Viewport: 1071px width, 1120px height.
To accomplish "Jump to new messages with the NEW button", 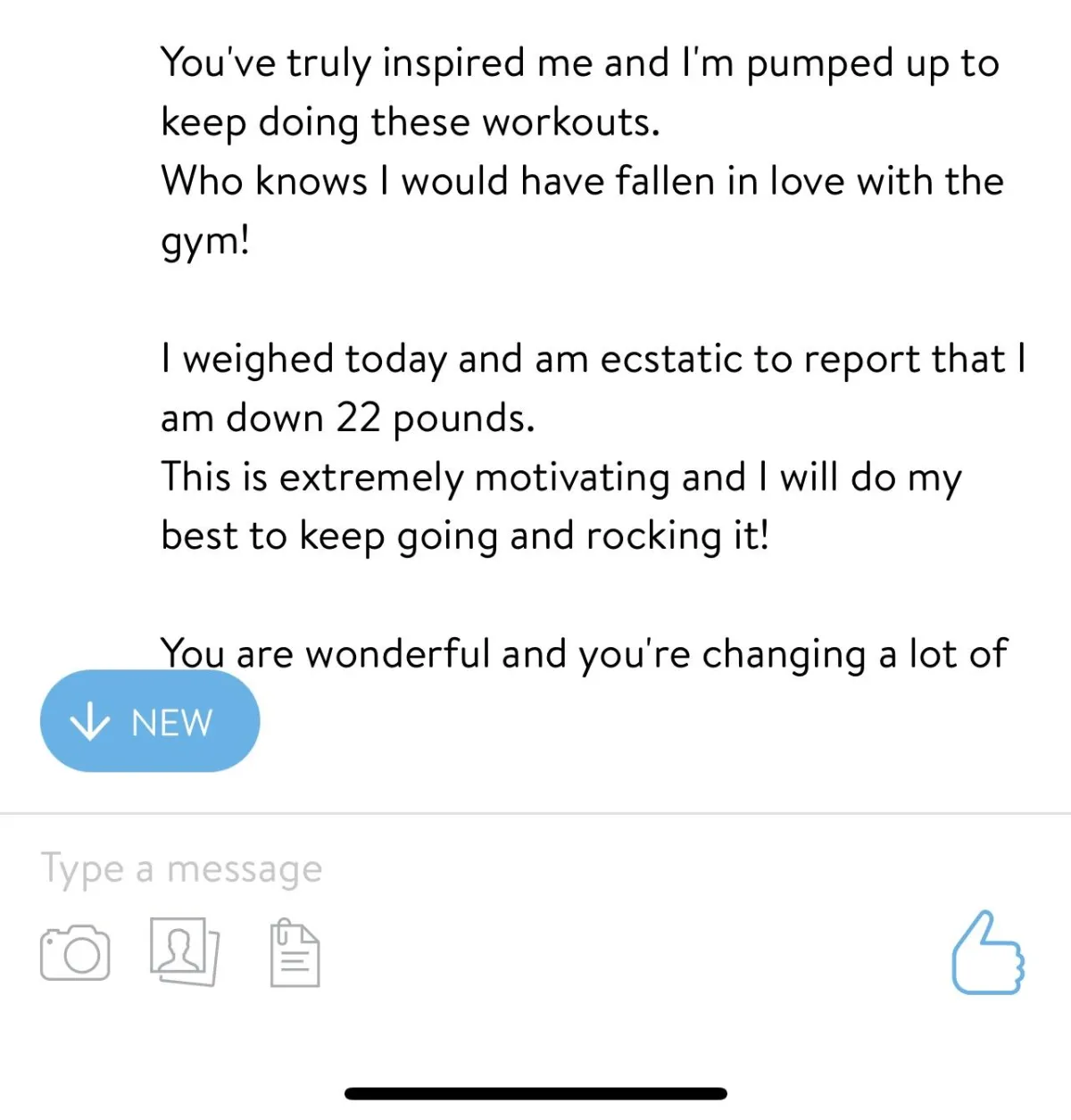I will pyautogui.click(x=150, y=721).
